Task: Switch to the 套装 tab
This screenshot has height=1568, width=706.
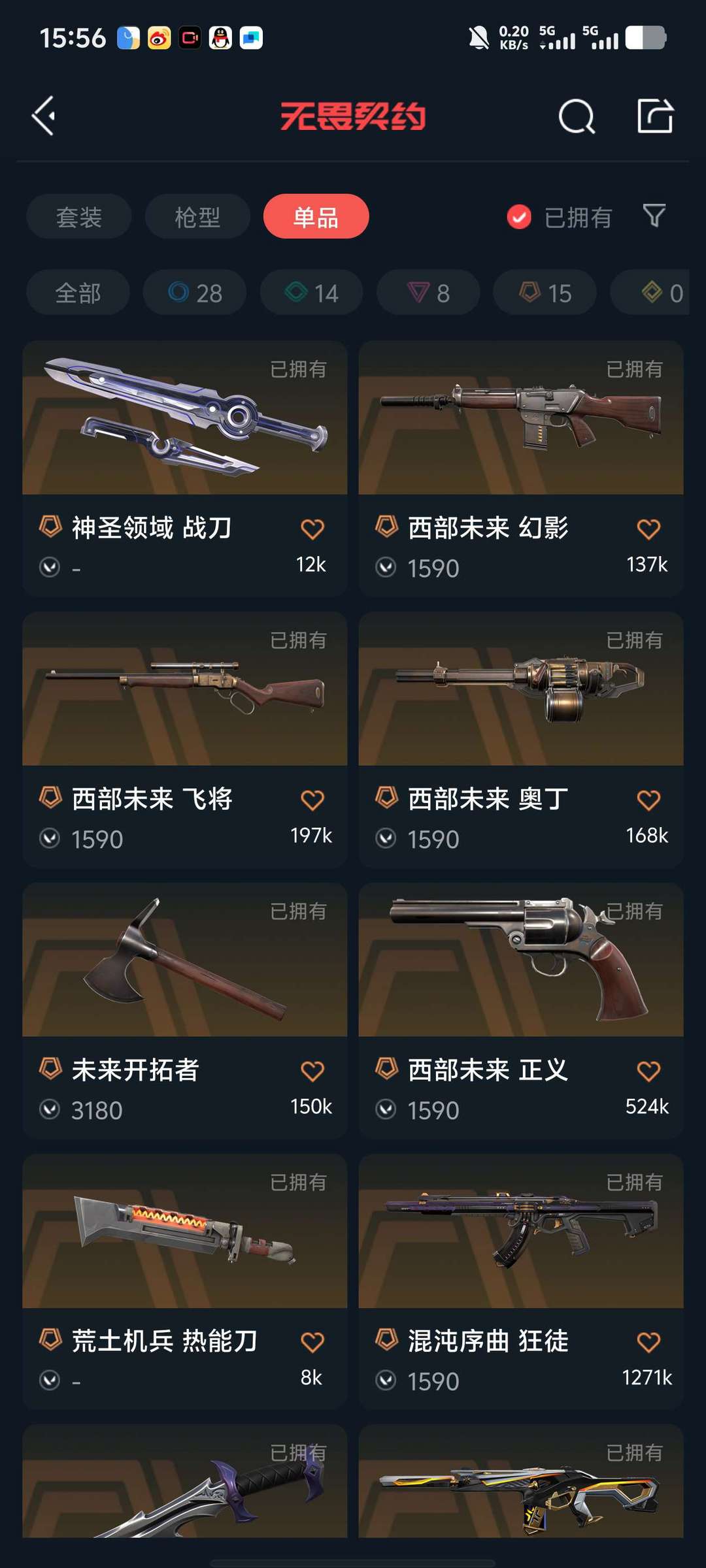Action: (79, 217)
